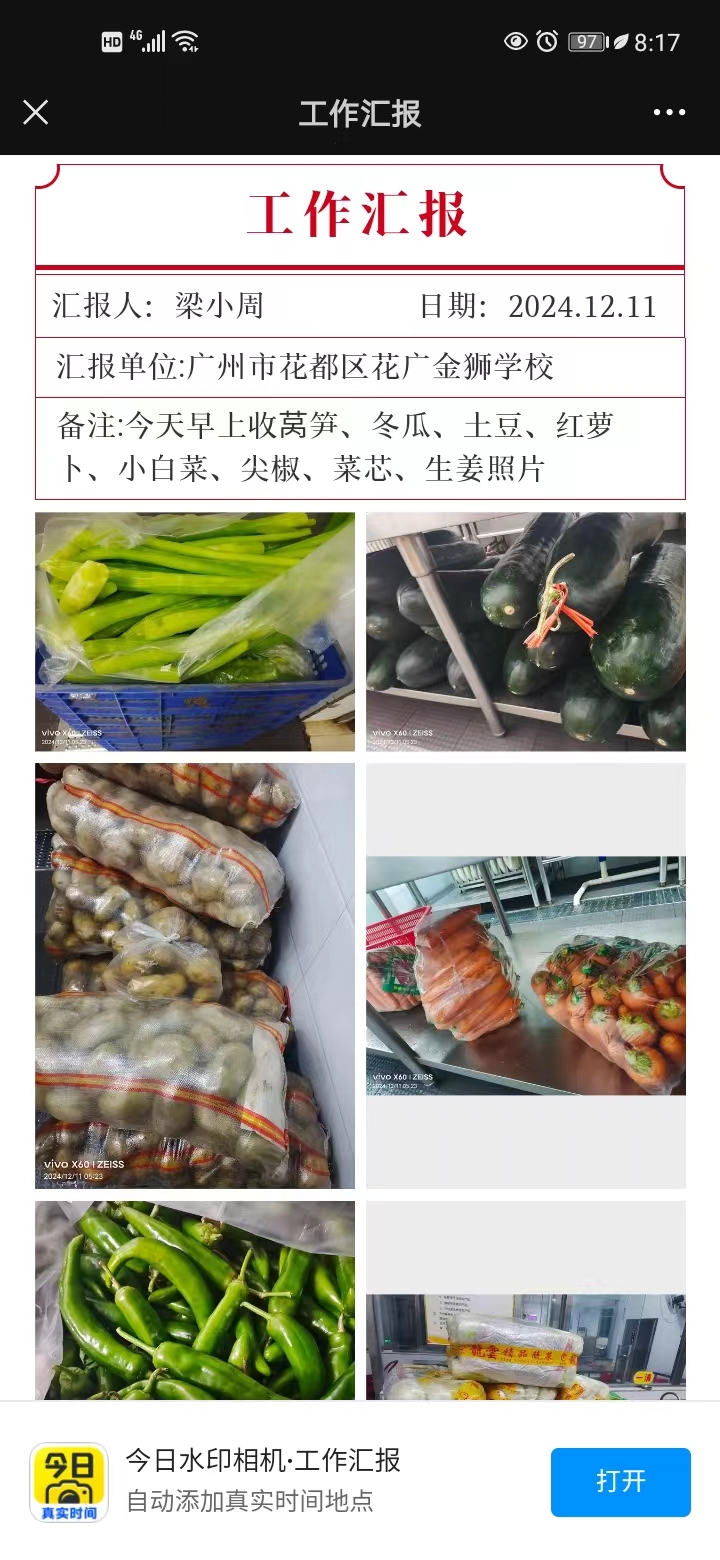This screenshot has width=720, height=1560.
Task: View the photo of bagged carrots
Action: coord(526,975)
